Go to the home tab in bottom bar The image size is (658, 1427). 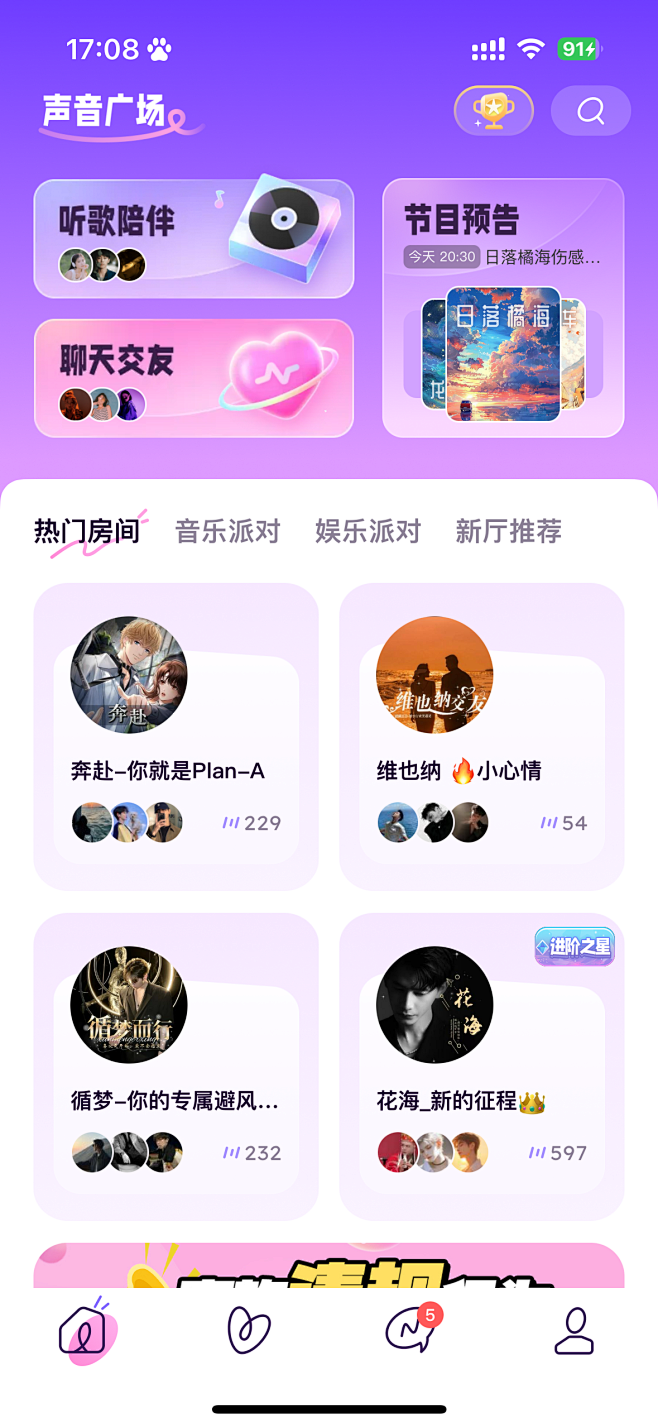pos(86,1329)
